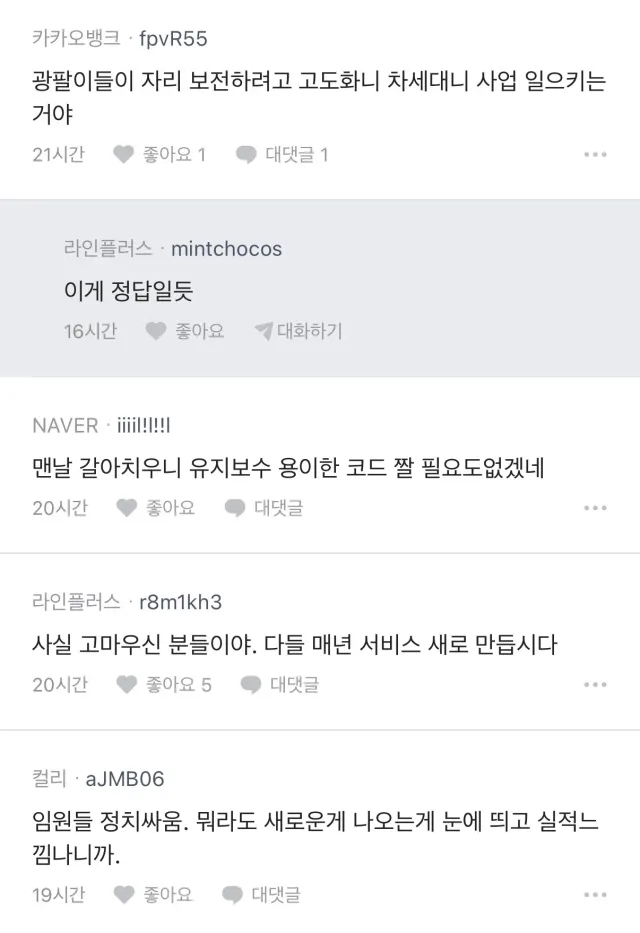Start a chat with mintchocos
Screen dimensions: 640x933
tap(298, 331)
